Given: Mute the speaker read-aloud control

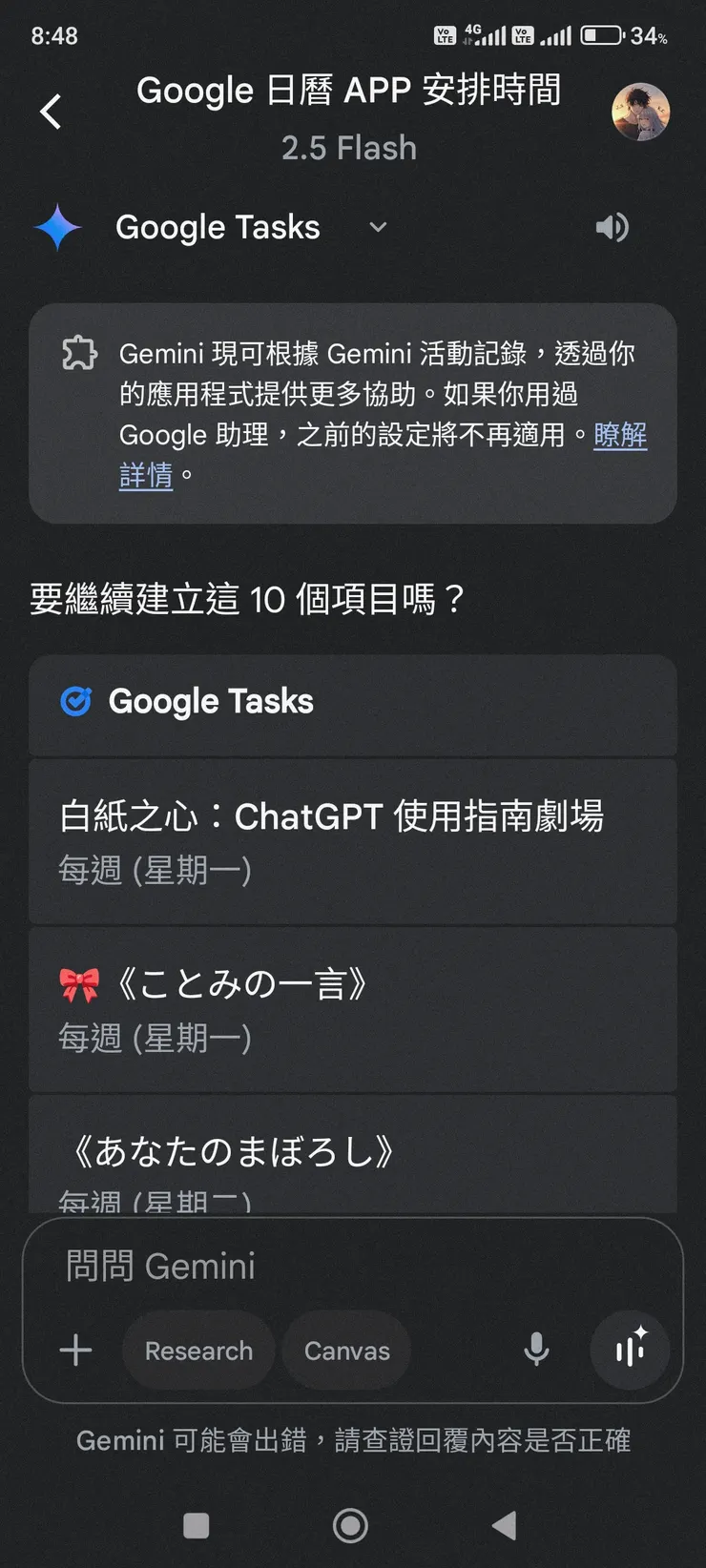Looking at the screenshot, I should 613,227.
